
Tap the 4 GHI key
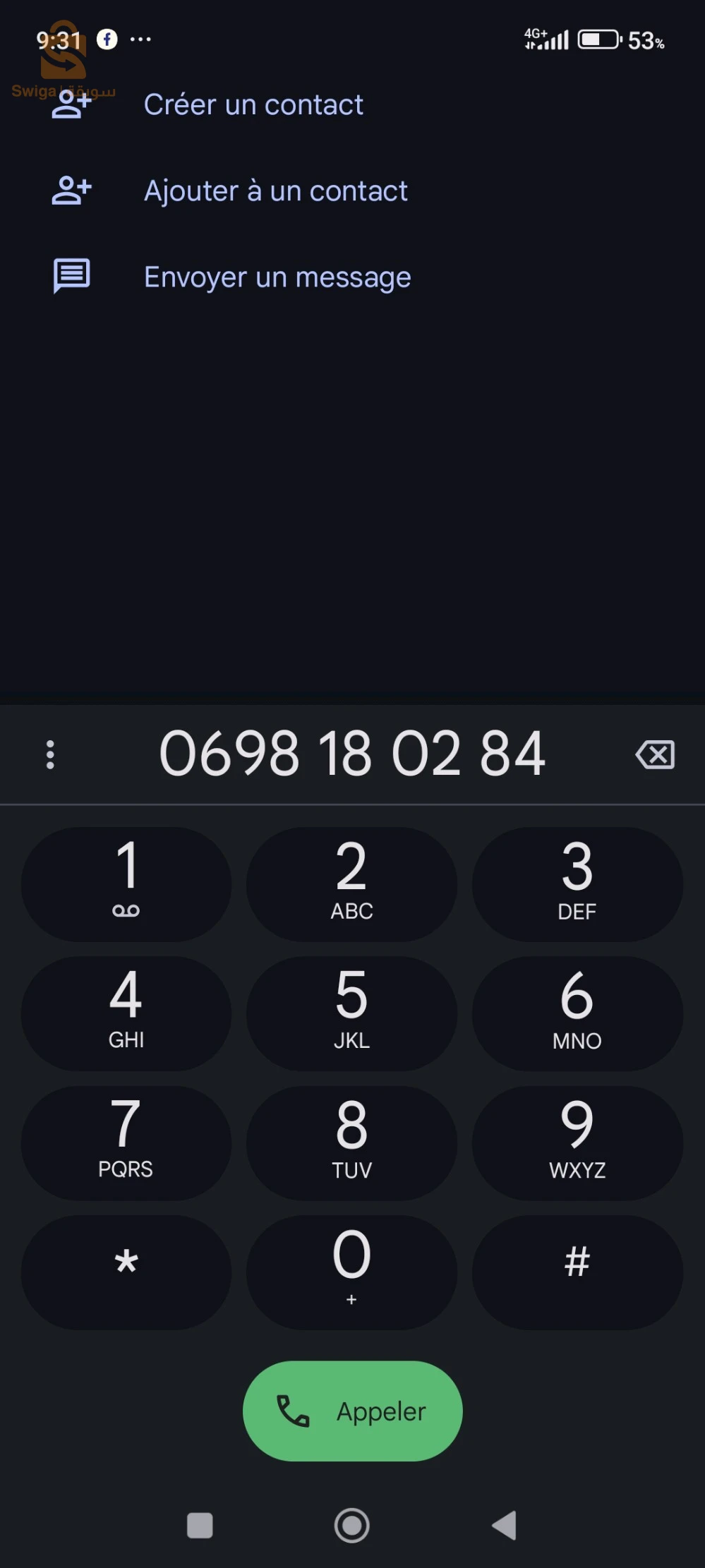pyautogui.click(x=126, y=1013)
